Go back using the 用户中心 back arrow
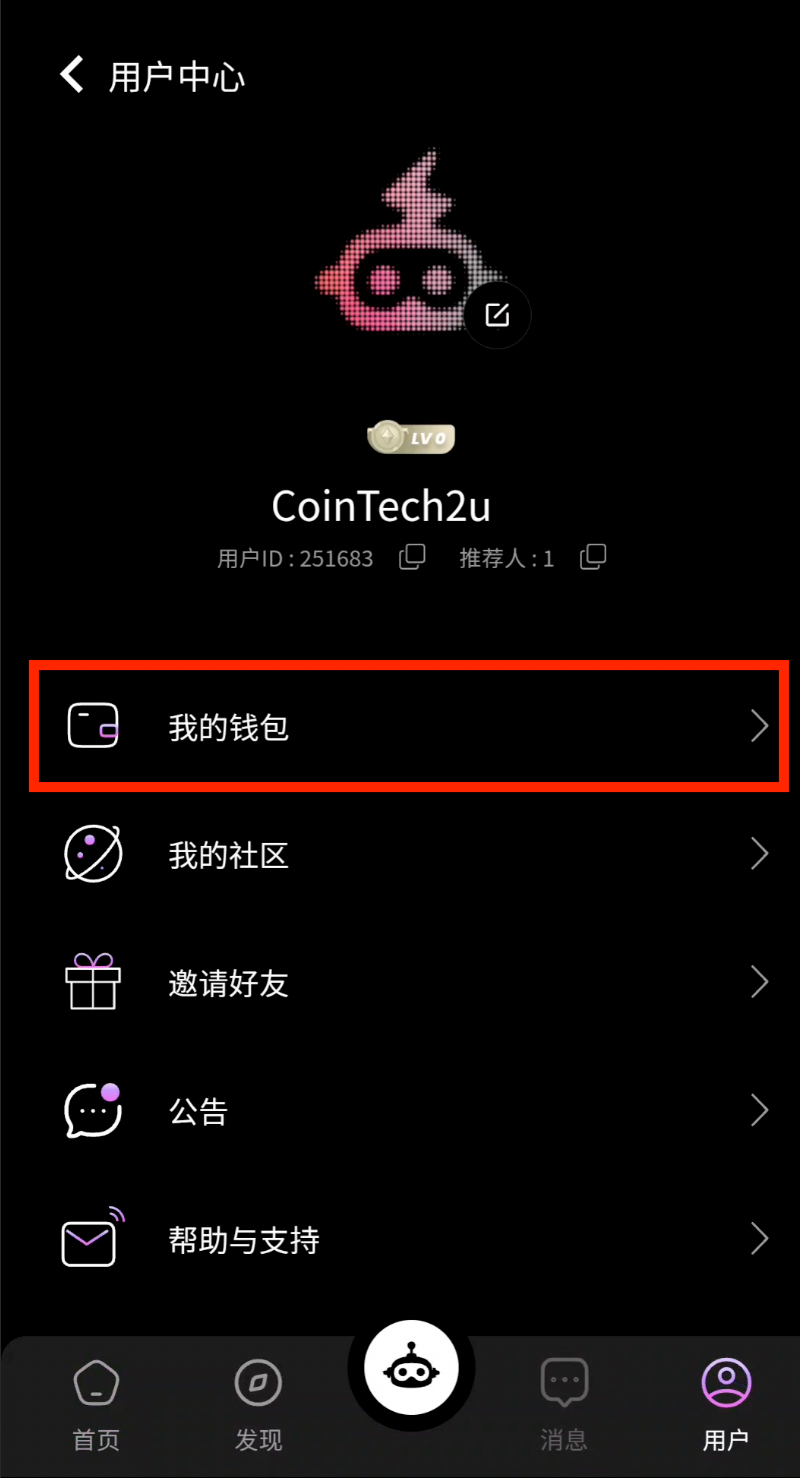This screenshot has height=1478, width=800. tap(70, 73)
